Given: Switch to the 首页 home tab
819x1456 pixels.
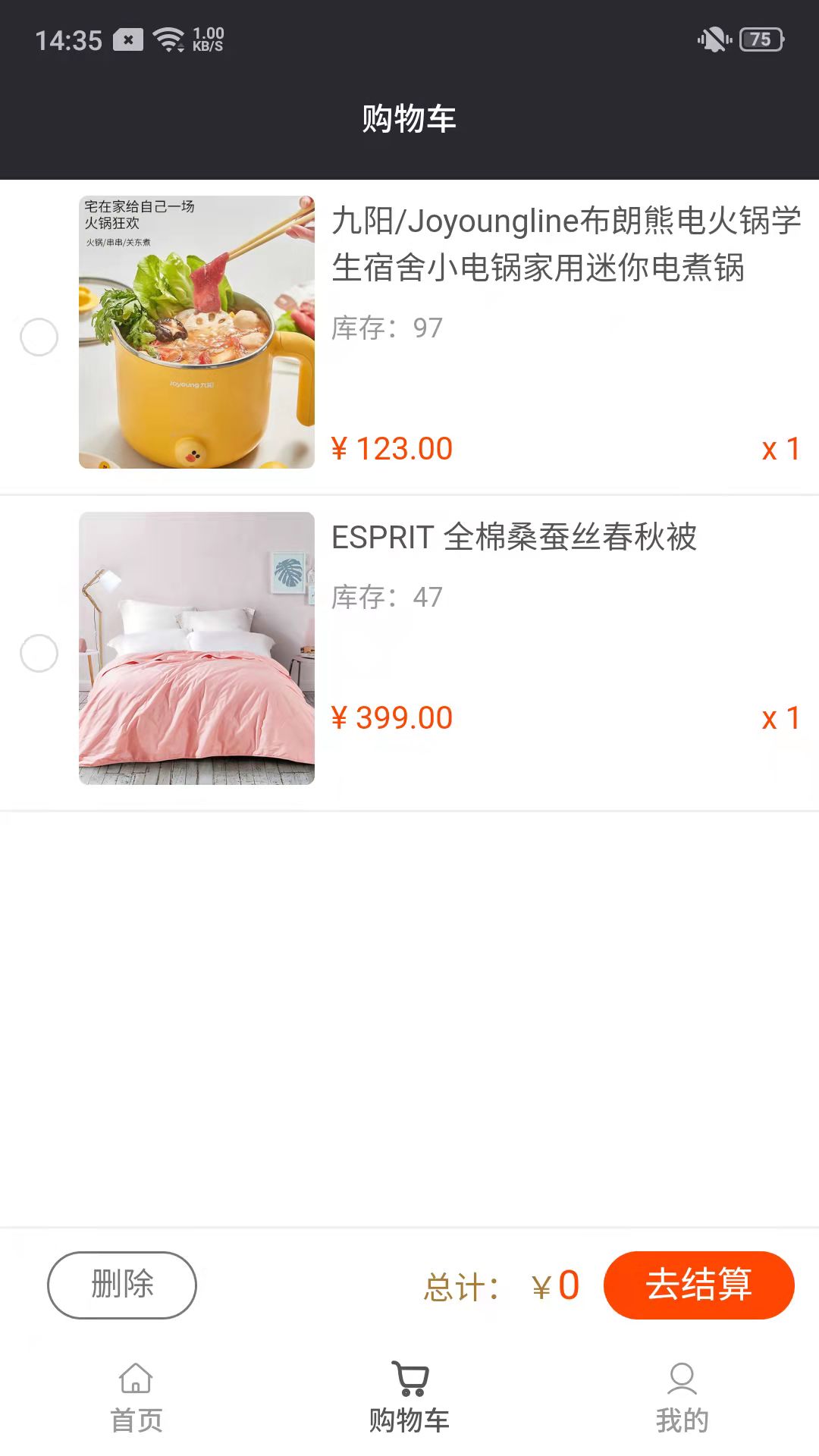Looking at the screenshot, I should point(136,1397).
